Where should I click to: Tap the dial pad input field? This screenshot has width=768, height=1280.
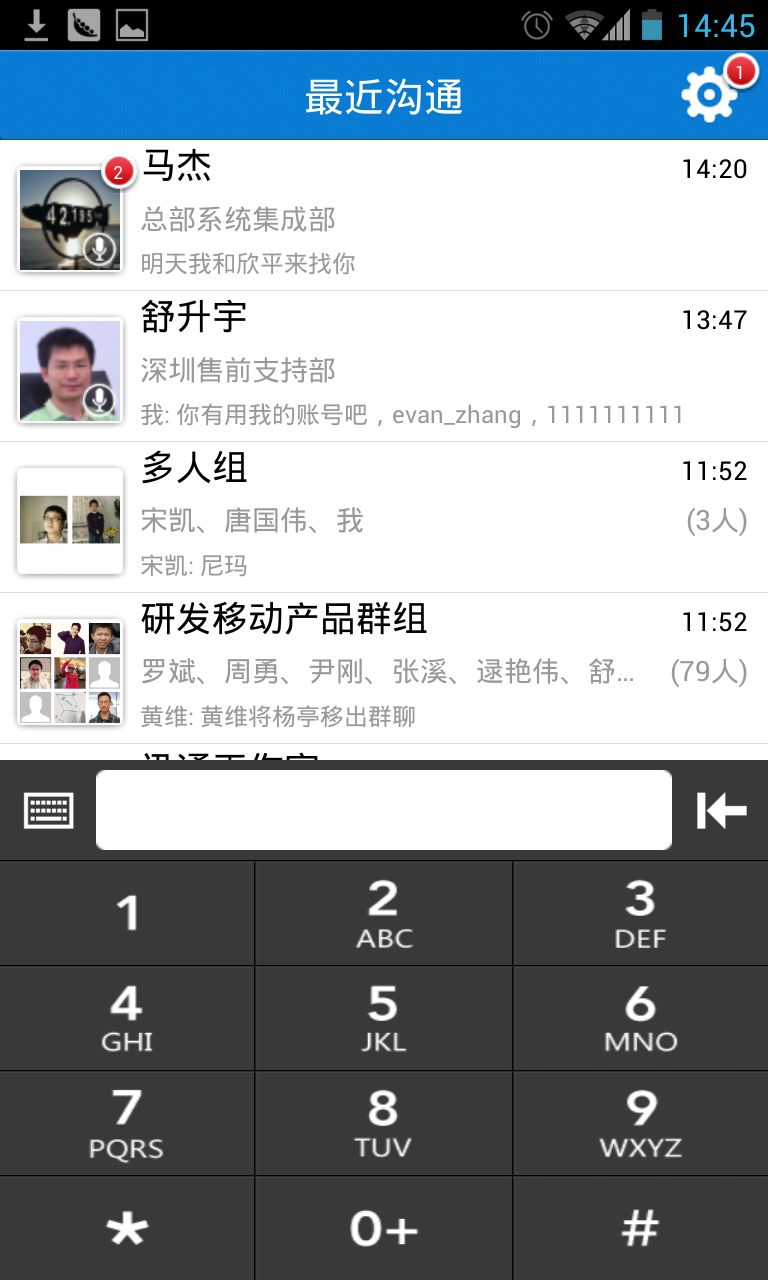pyautogui.click(x=383, y=810)
